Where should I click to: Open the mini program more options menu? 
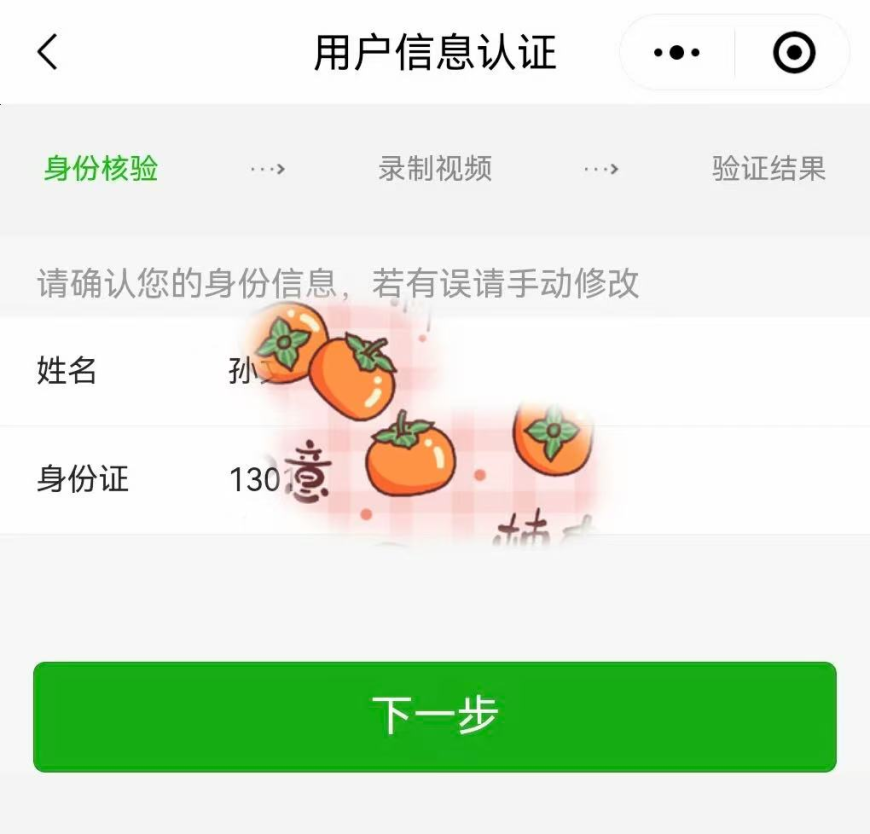677,52
